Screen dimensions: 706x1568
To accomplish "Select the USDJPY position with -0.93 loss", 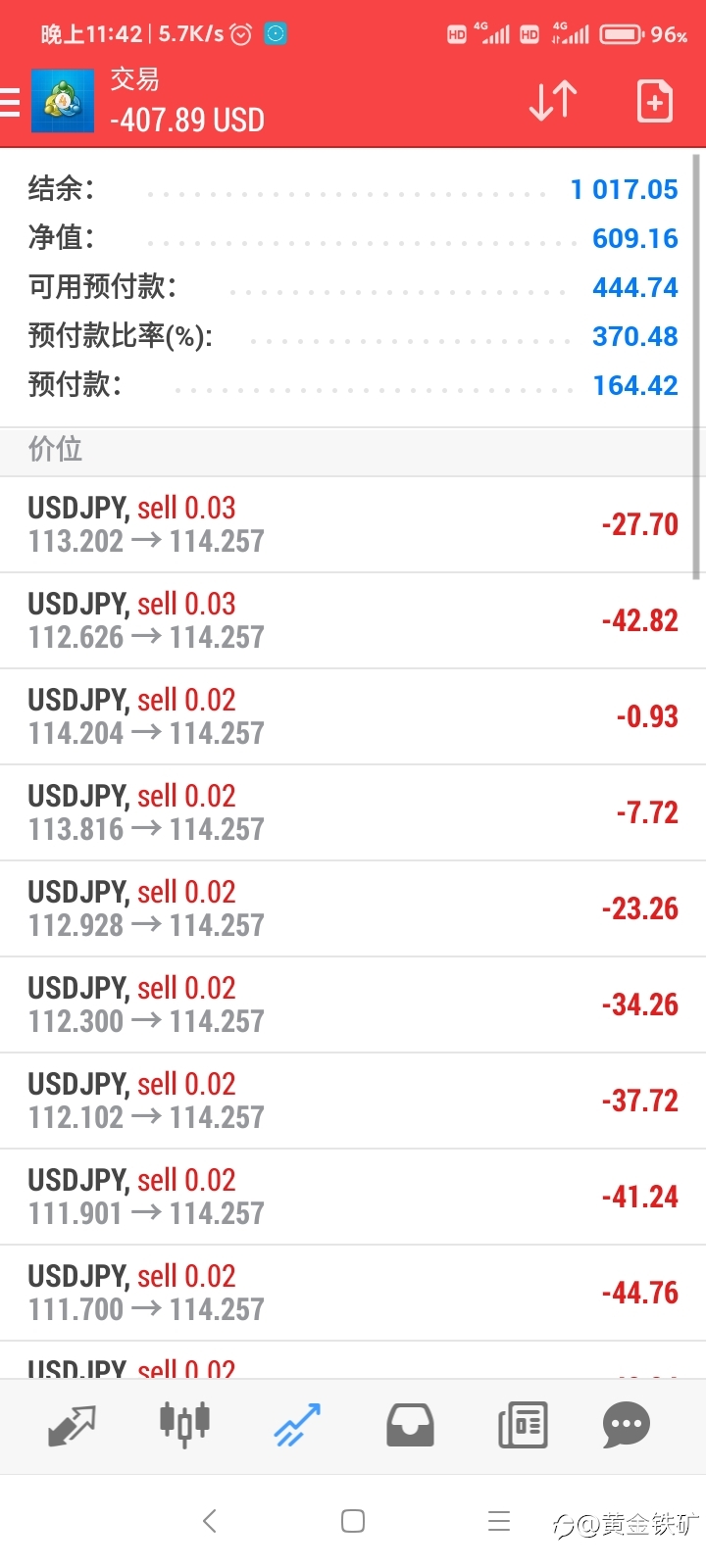I will [x=353, y=717].
